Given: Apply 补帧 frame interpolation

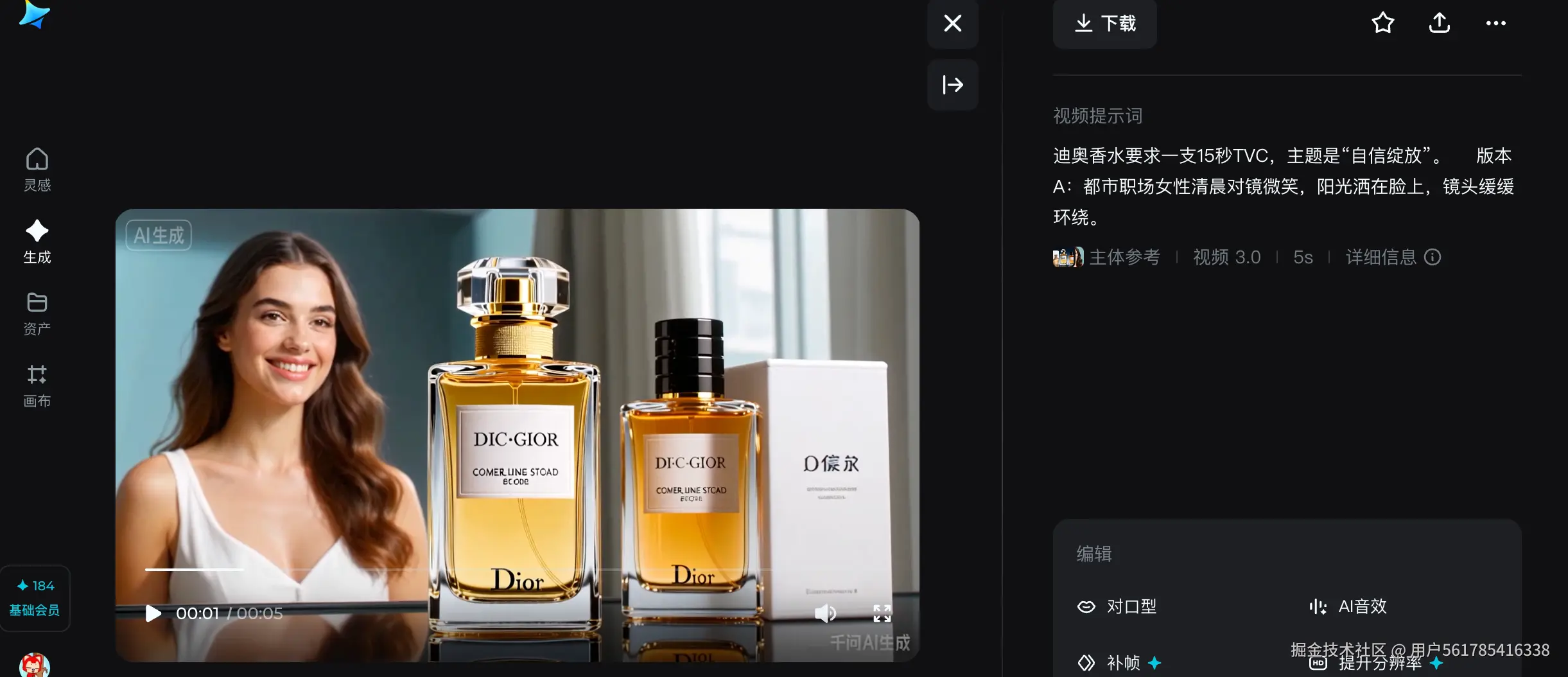Looking at the screenshot, I should click(1117, 662).
